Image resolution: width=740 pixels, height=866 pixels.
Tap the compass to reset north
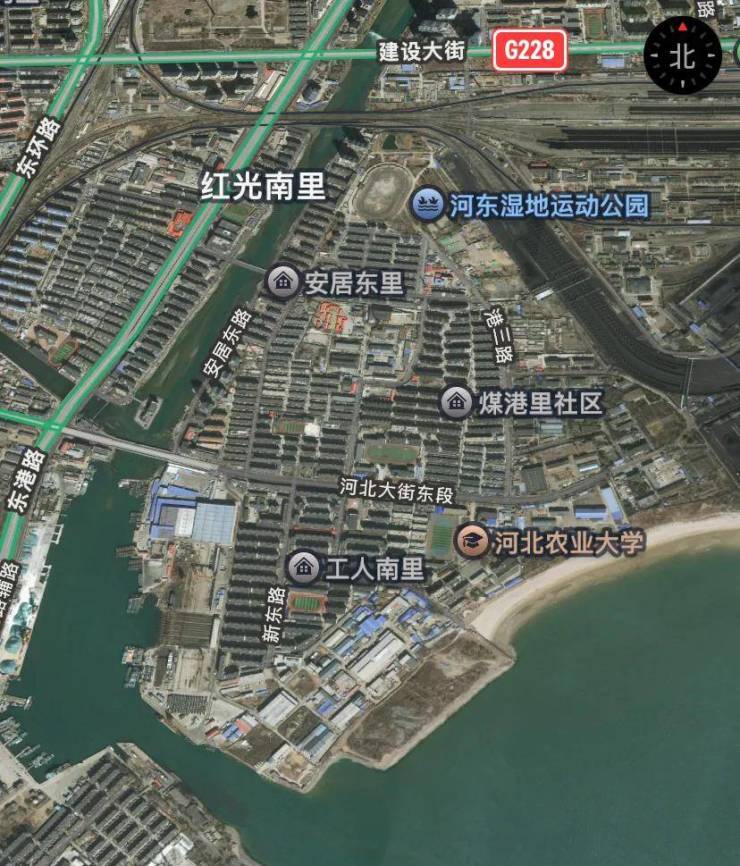(683, 55)
